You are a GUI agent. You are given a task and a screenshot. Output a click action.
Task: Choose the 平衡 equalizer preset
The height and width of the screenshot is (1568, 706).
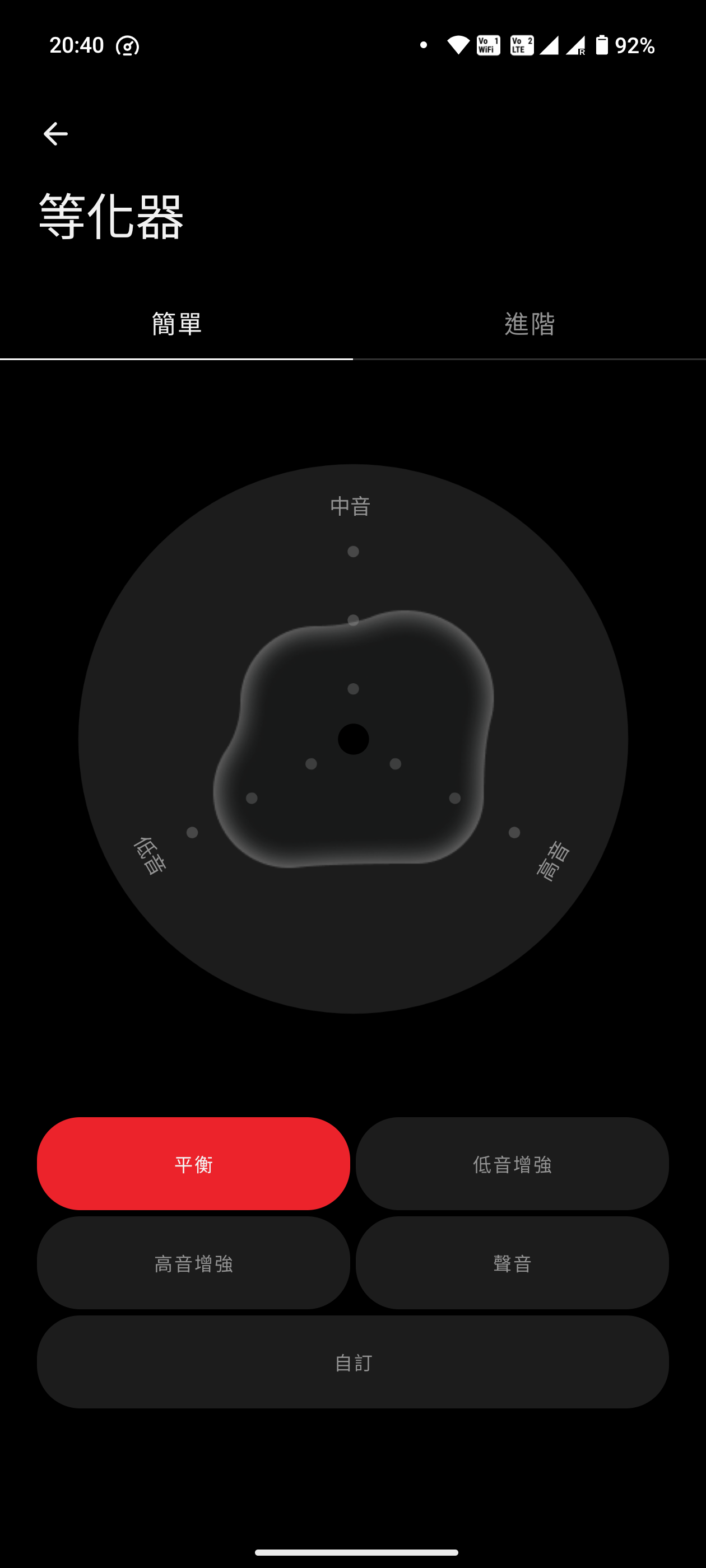[x=193, y=1163]
